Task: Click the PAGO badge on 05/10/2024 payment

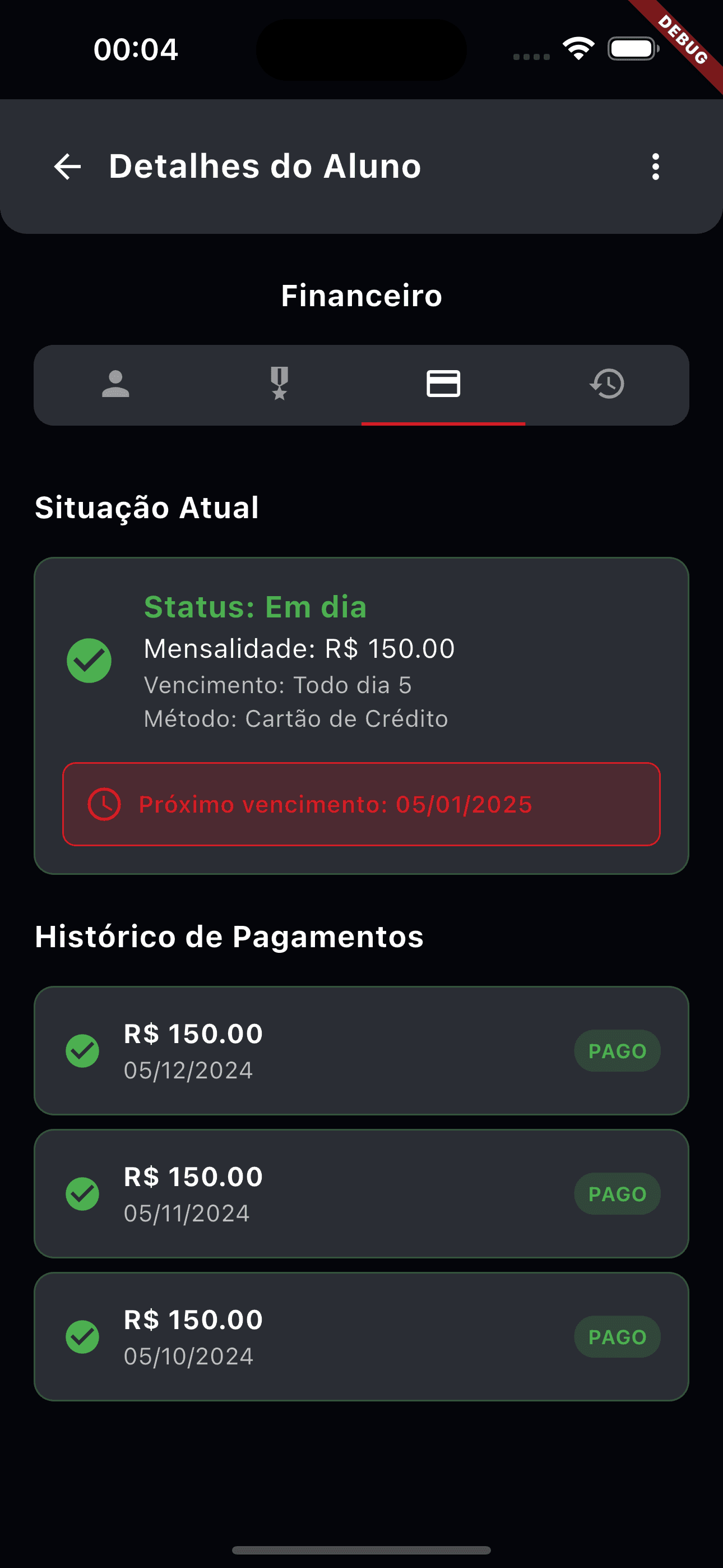Action: (617, 1337)
